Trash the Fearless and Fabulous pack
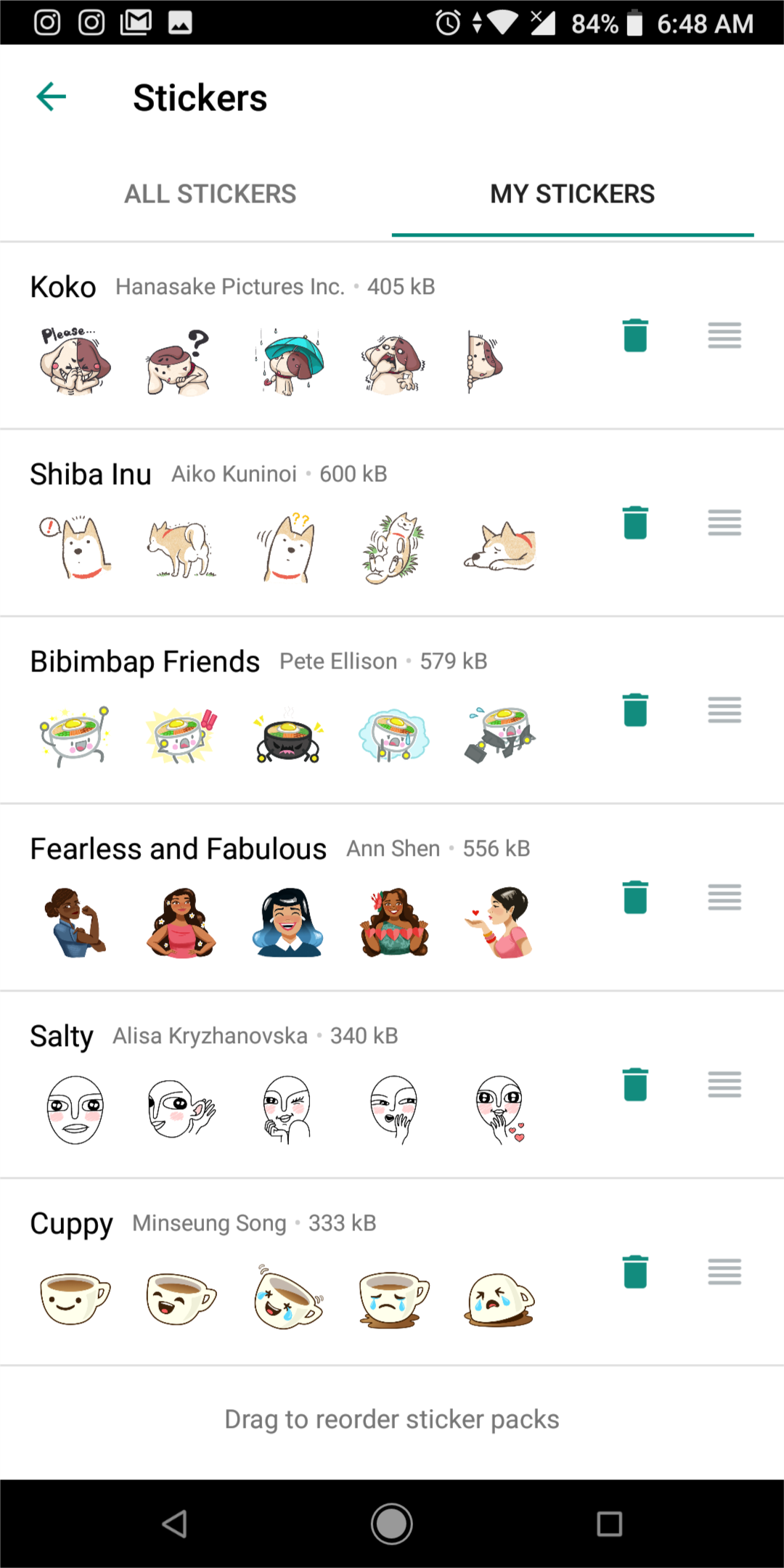Screen dimensions: 784x1568 pos(634,897)
